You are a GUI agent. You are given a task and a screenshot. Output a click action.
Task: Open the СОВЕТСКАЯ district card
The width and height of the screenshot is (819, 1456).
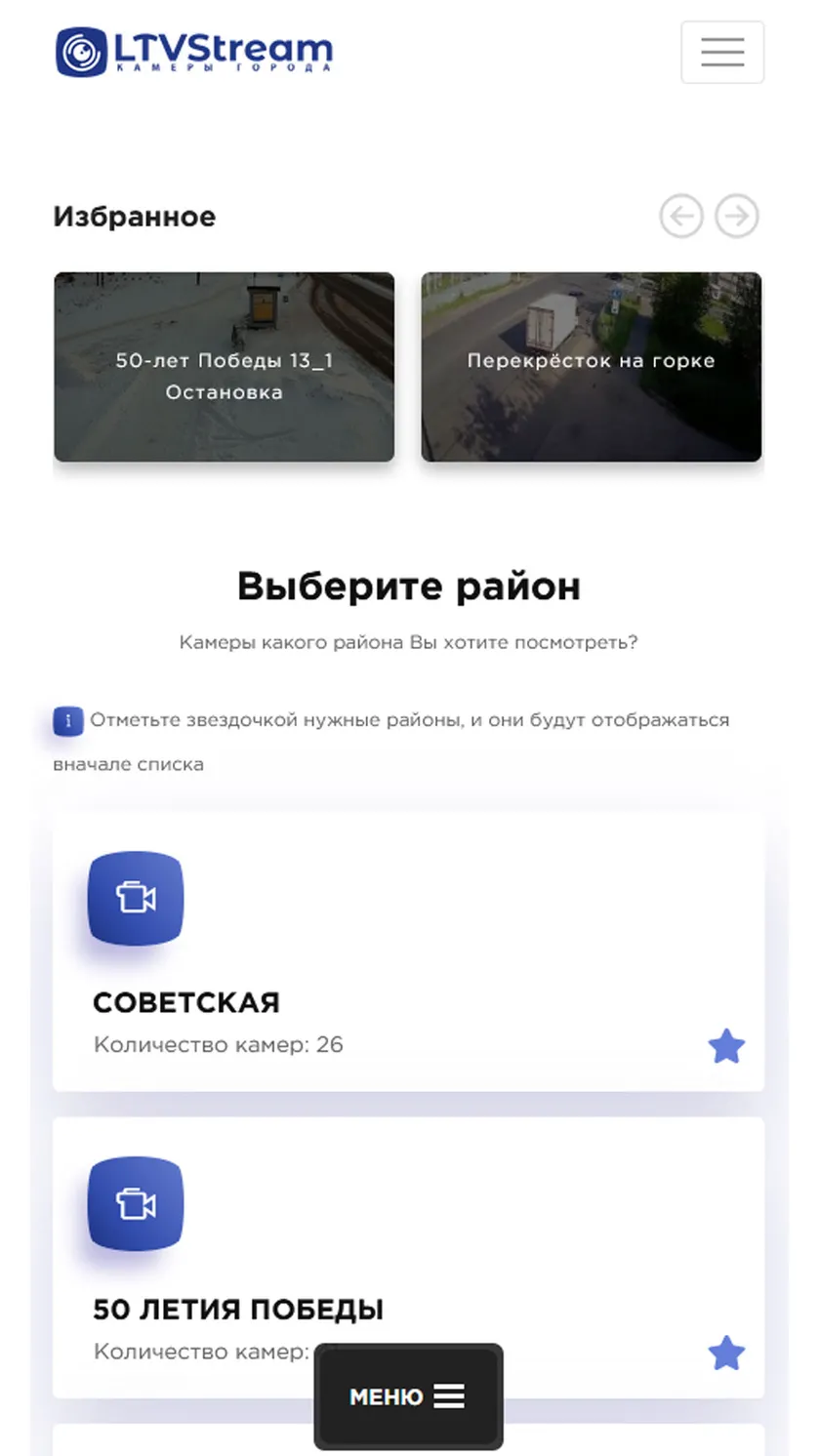408,953
